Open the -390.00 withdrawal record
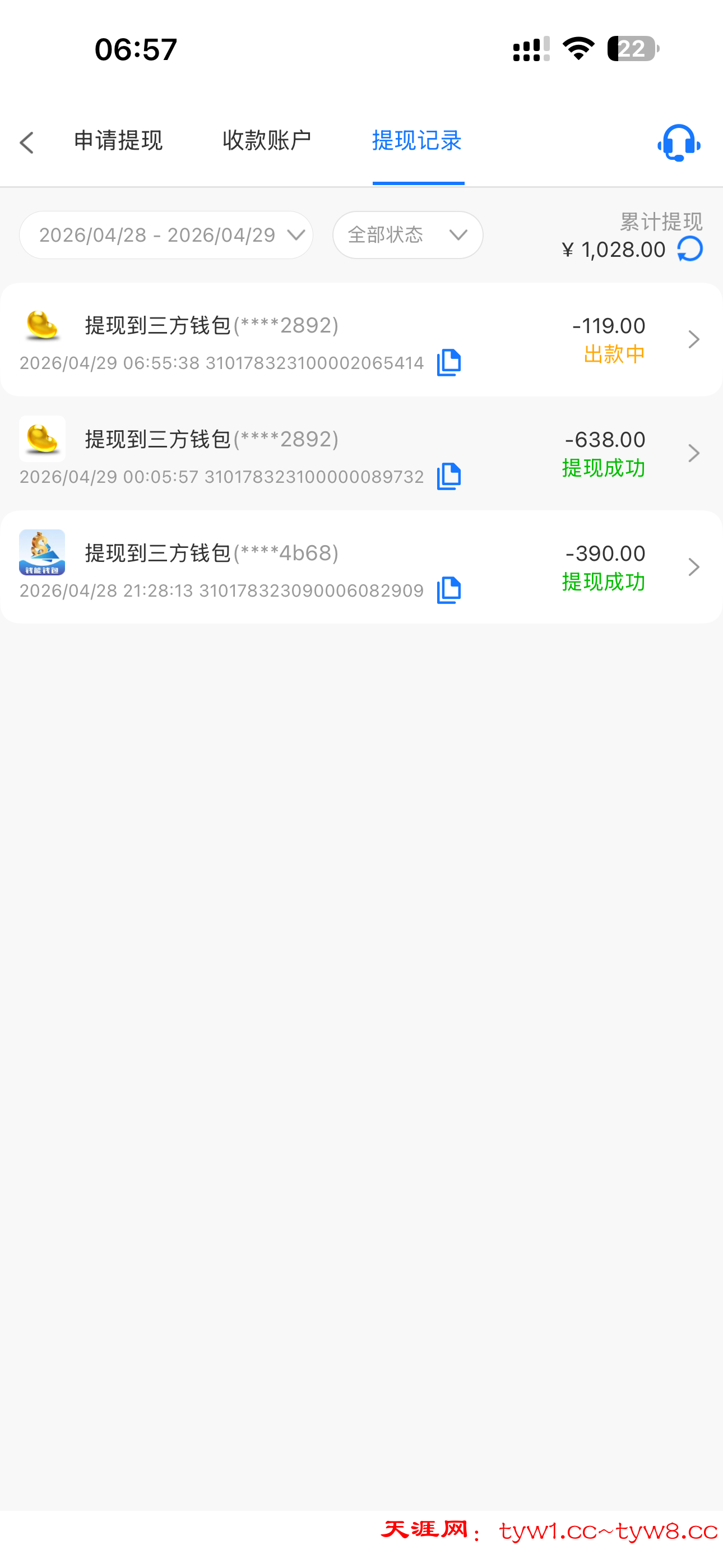Screen dimensions: 723x1568 point(693,567)
